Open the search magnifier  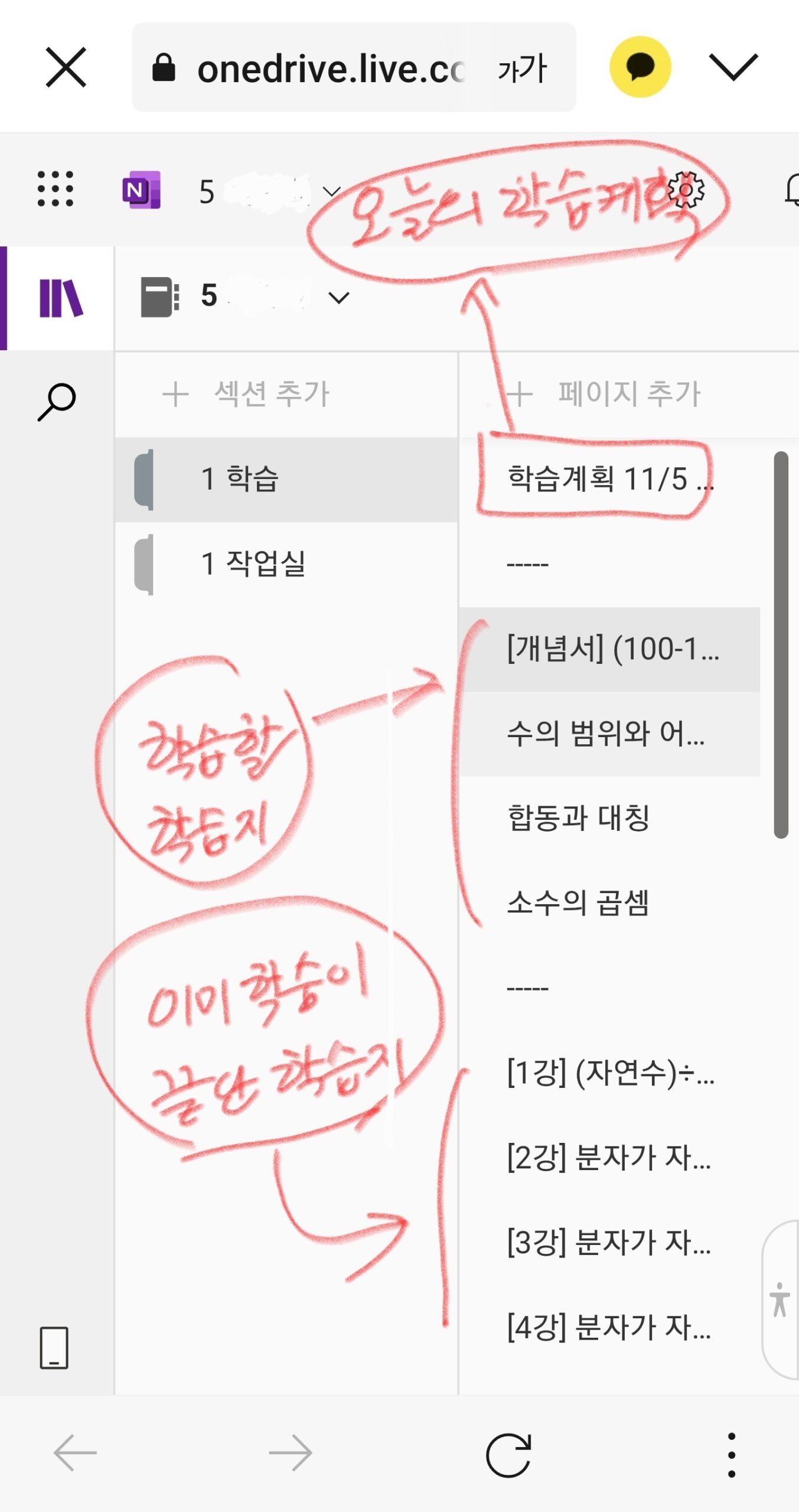(57, 402)
